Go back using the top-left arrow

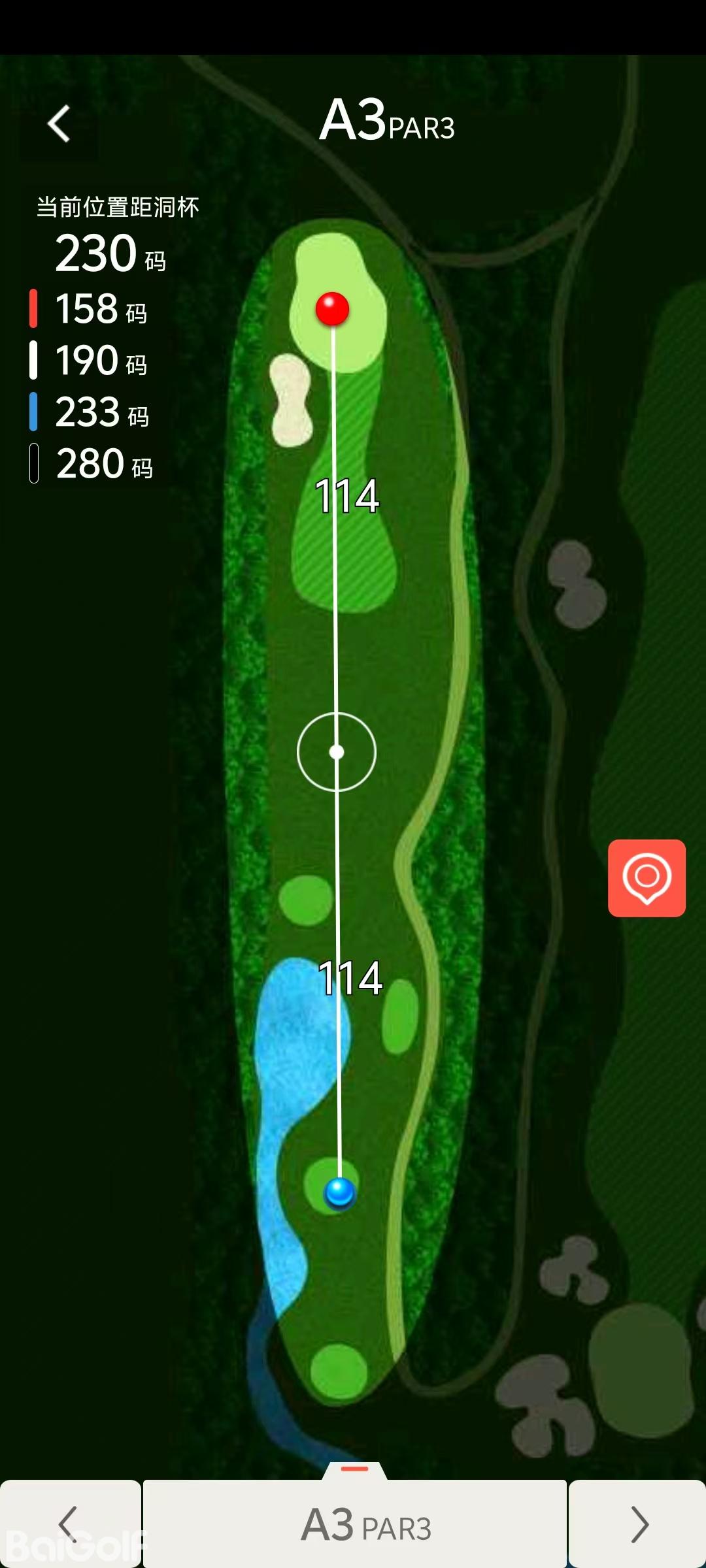[x=59, y=123]
